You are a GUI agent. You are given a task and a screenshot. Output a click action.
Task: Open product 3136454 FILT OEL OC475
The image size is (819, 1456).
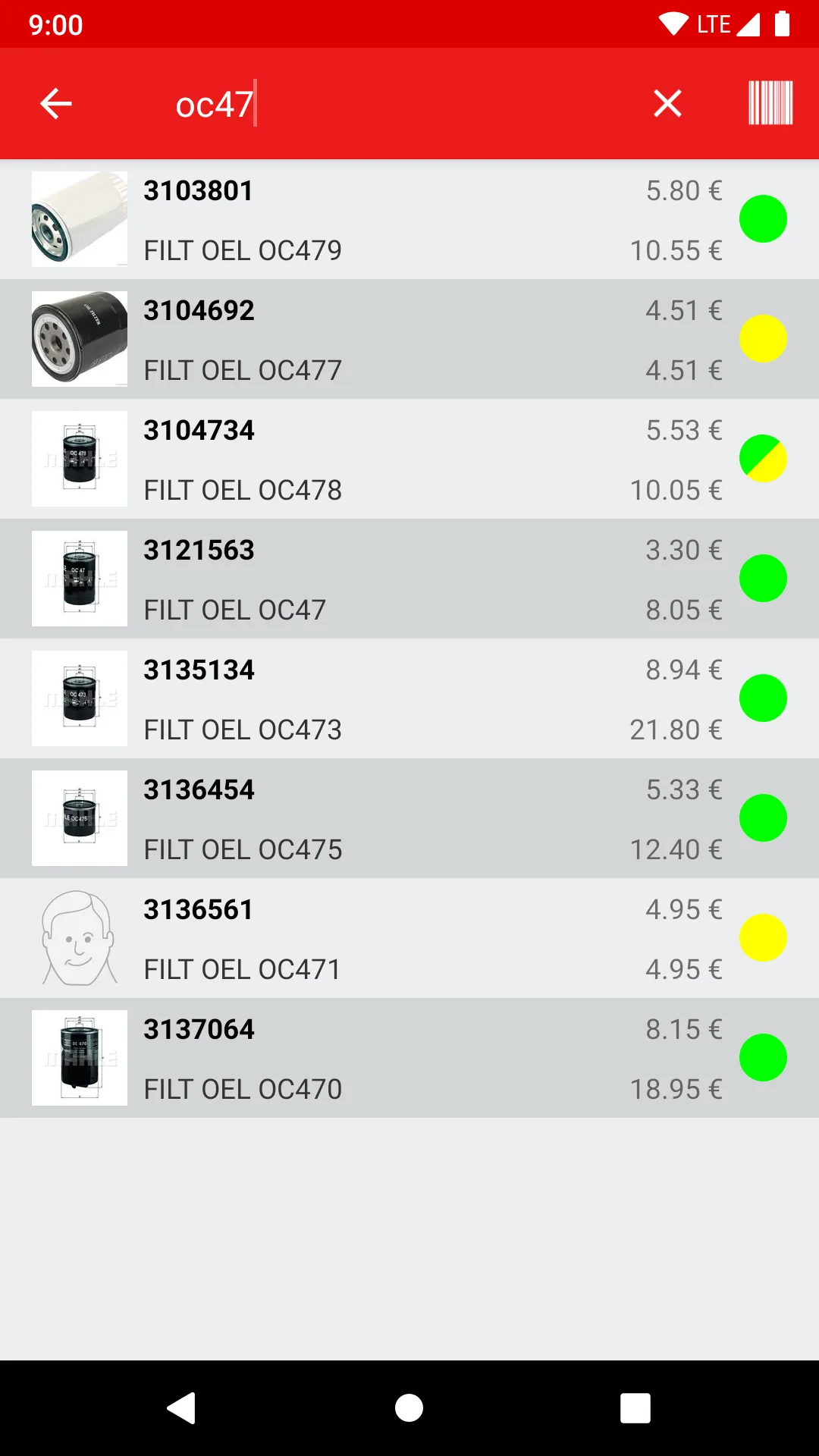click(x=409, y=819)
